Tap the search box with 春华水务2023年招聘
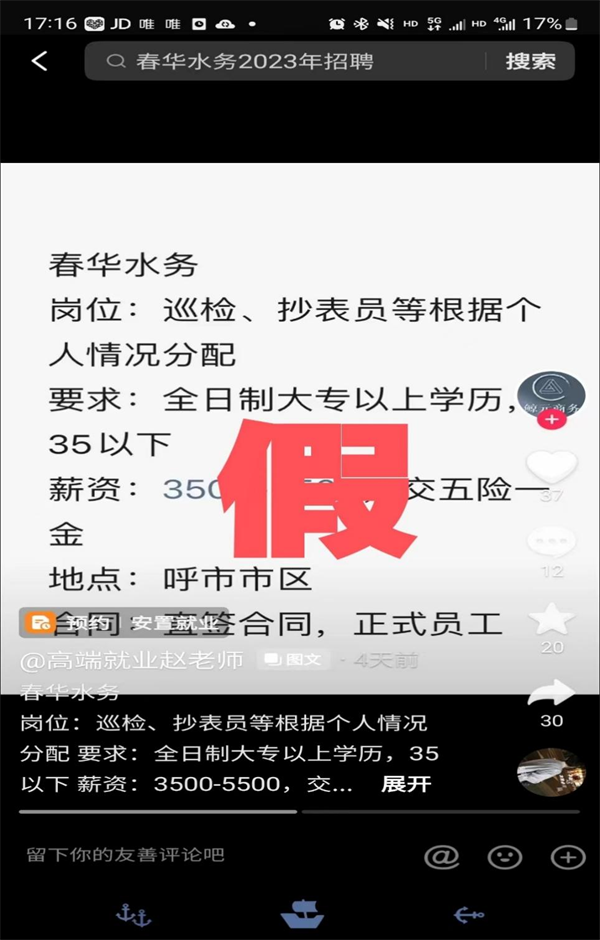The image size is (600, 940). (x=290, y=61)
